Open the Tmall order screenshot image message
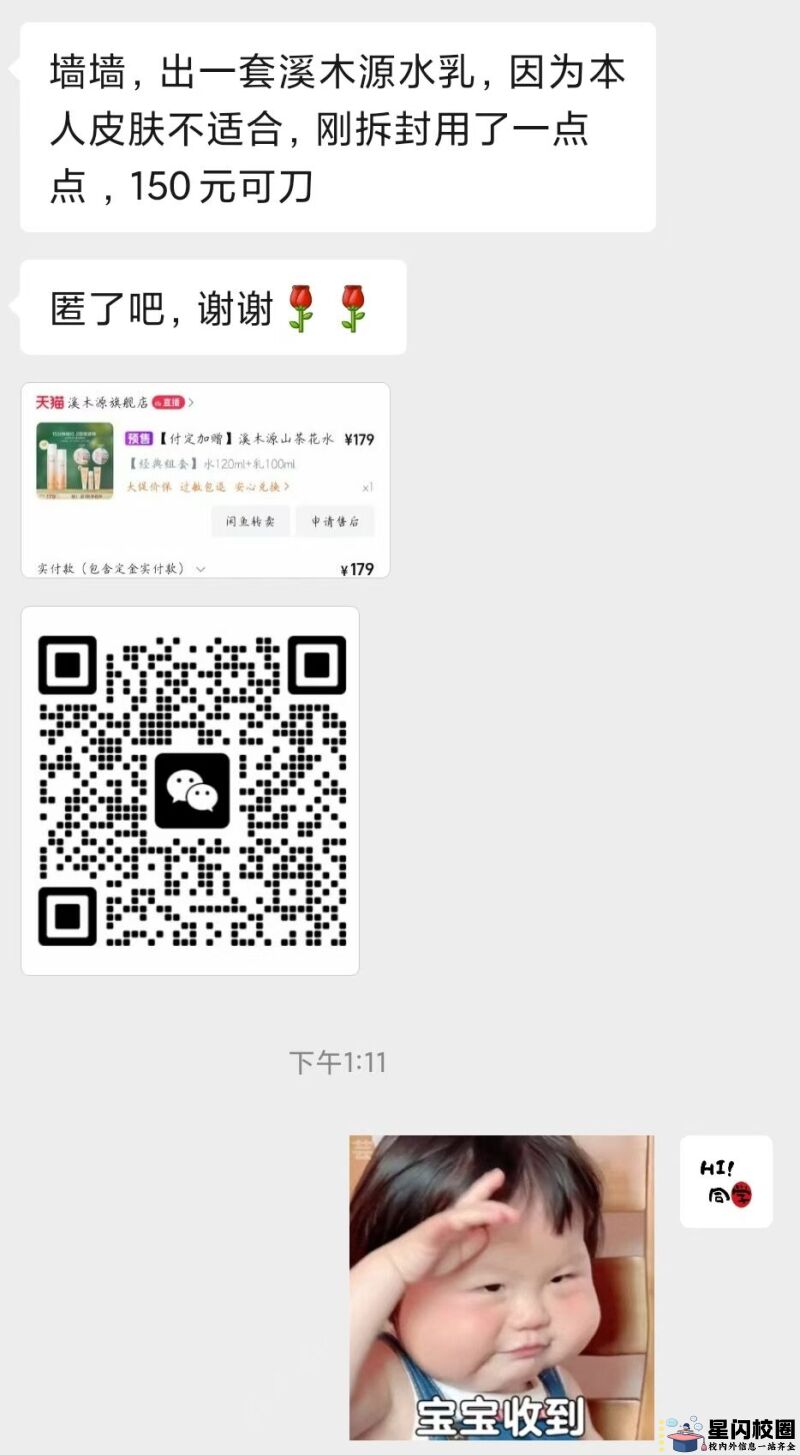The height and width of the screenshot is (1455, 800). coord(205,480)
